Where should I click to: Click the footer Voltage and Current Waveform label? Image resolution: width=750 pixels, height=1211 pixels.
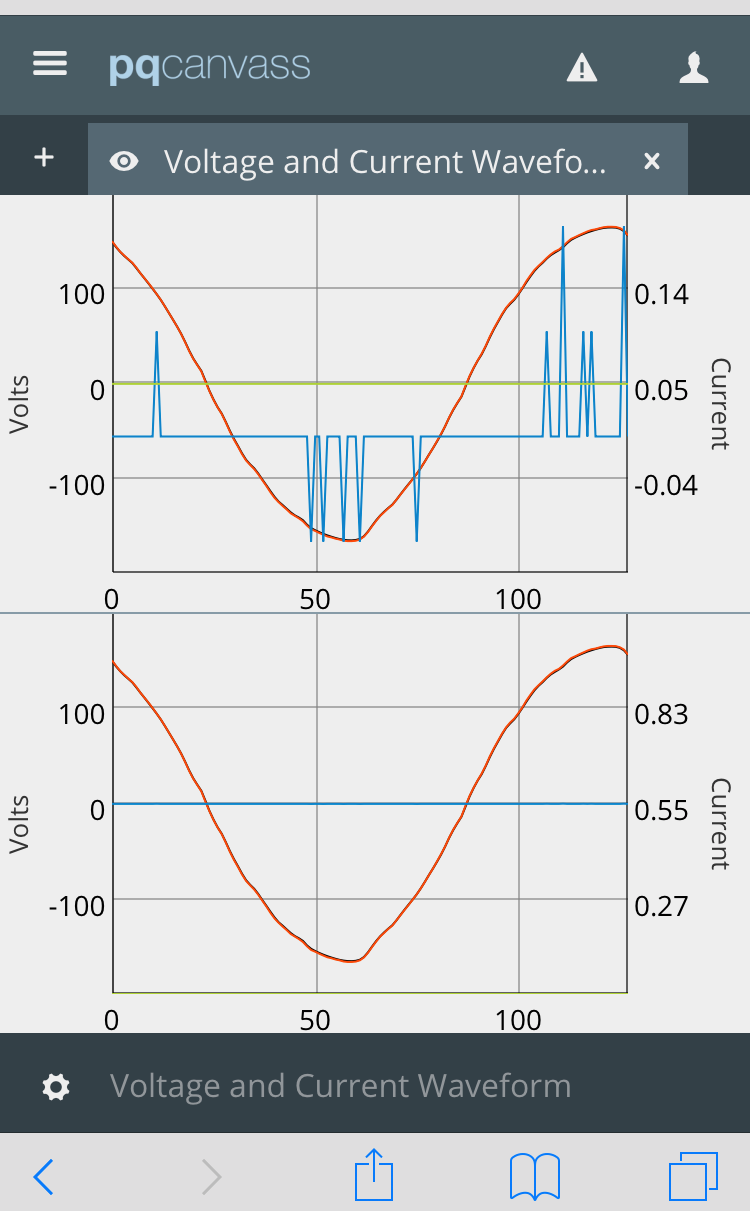tap(342, 1085)
